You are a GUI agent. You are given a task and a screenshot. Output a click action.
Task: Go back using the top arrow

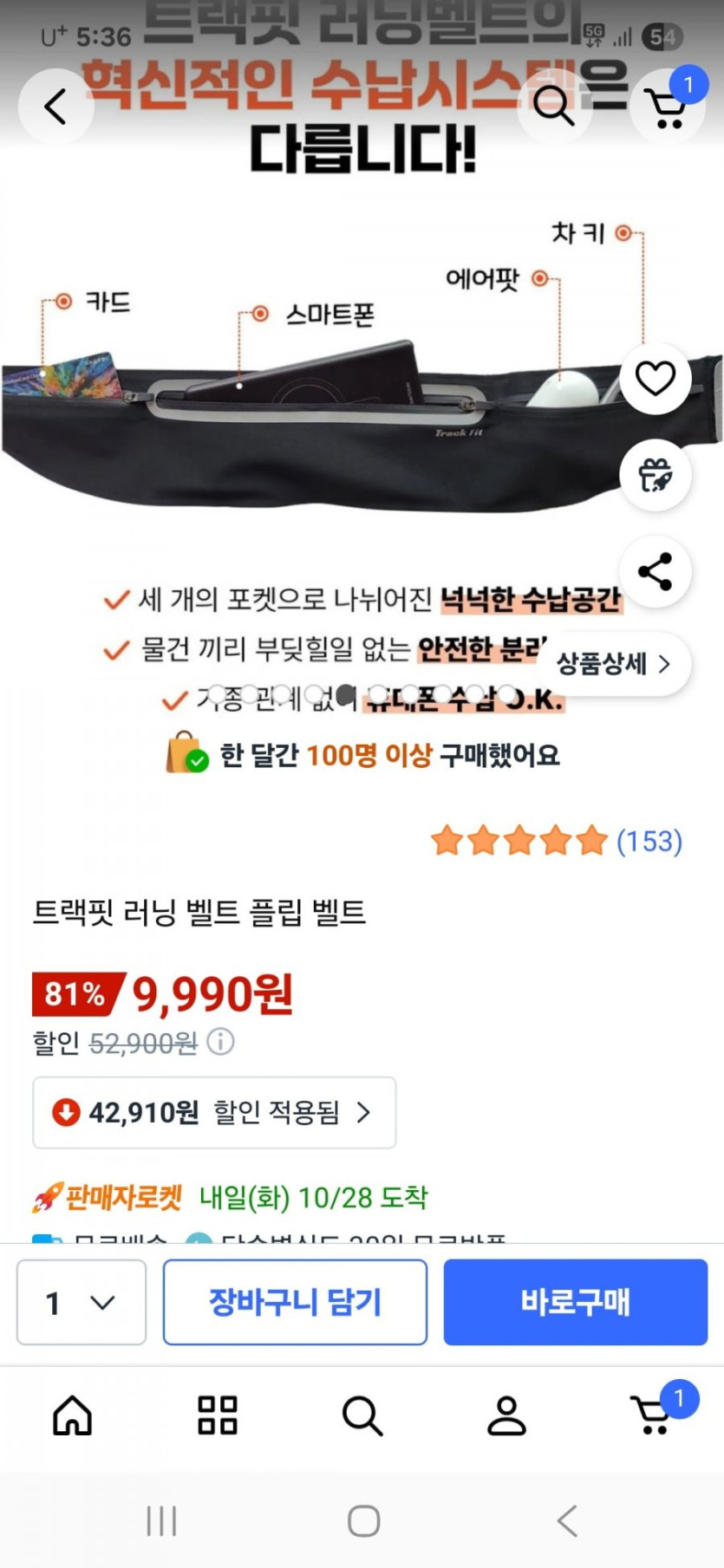(x=55, y=107)
